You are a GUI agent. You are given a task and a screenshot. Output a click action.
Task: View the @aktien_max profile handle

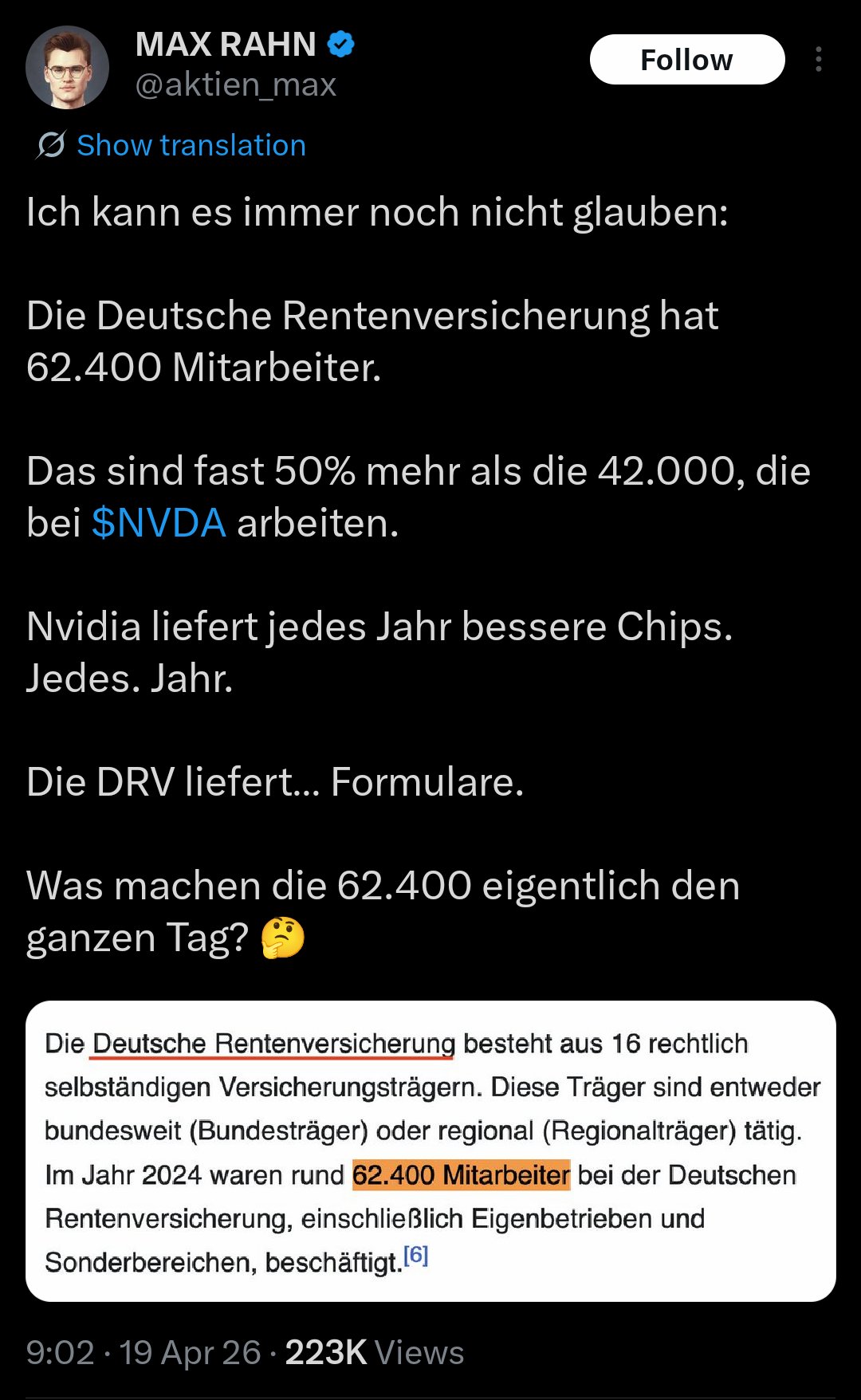point(236,85)
